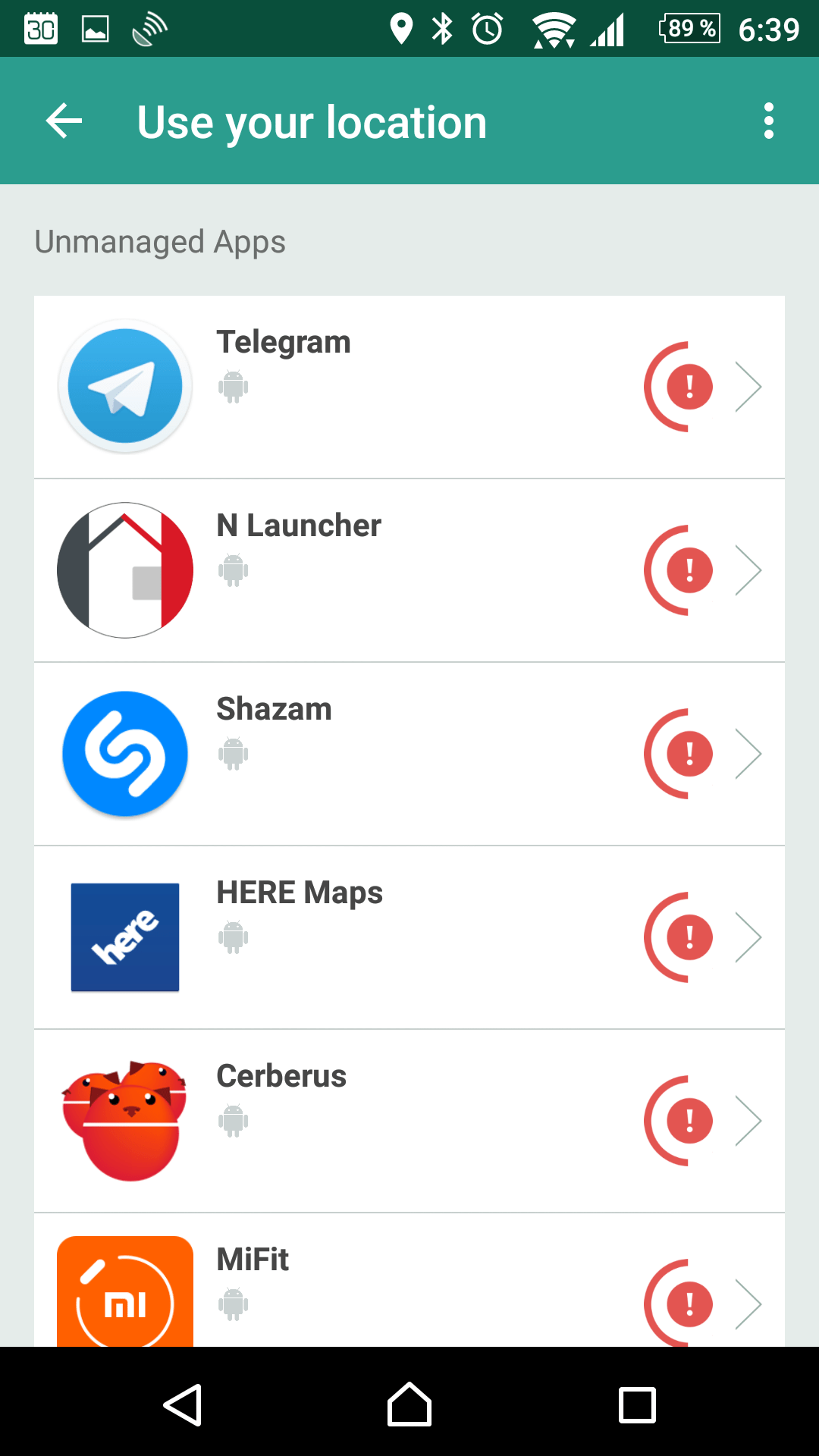Choose the Cerberus app entry
The image size is (819, 1456).
[409, 1121]
